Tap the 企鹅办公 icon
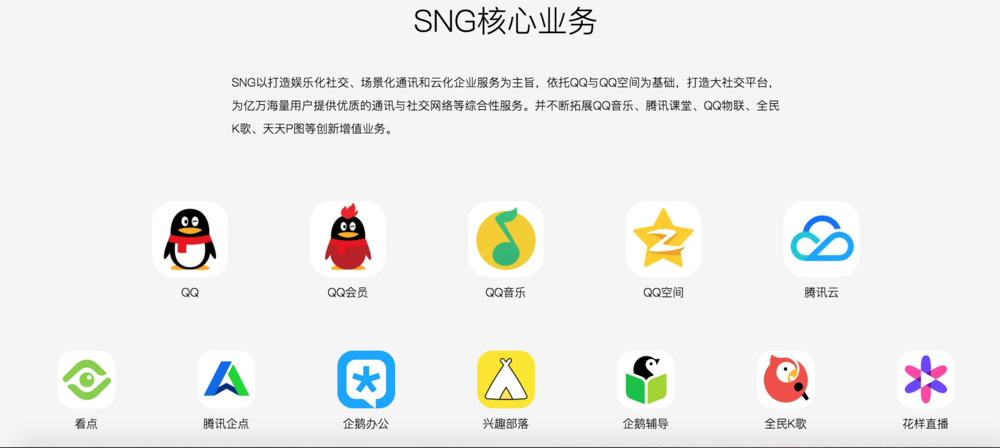 366,379
